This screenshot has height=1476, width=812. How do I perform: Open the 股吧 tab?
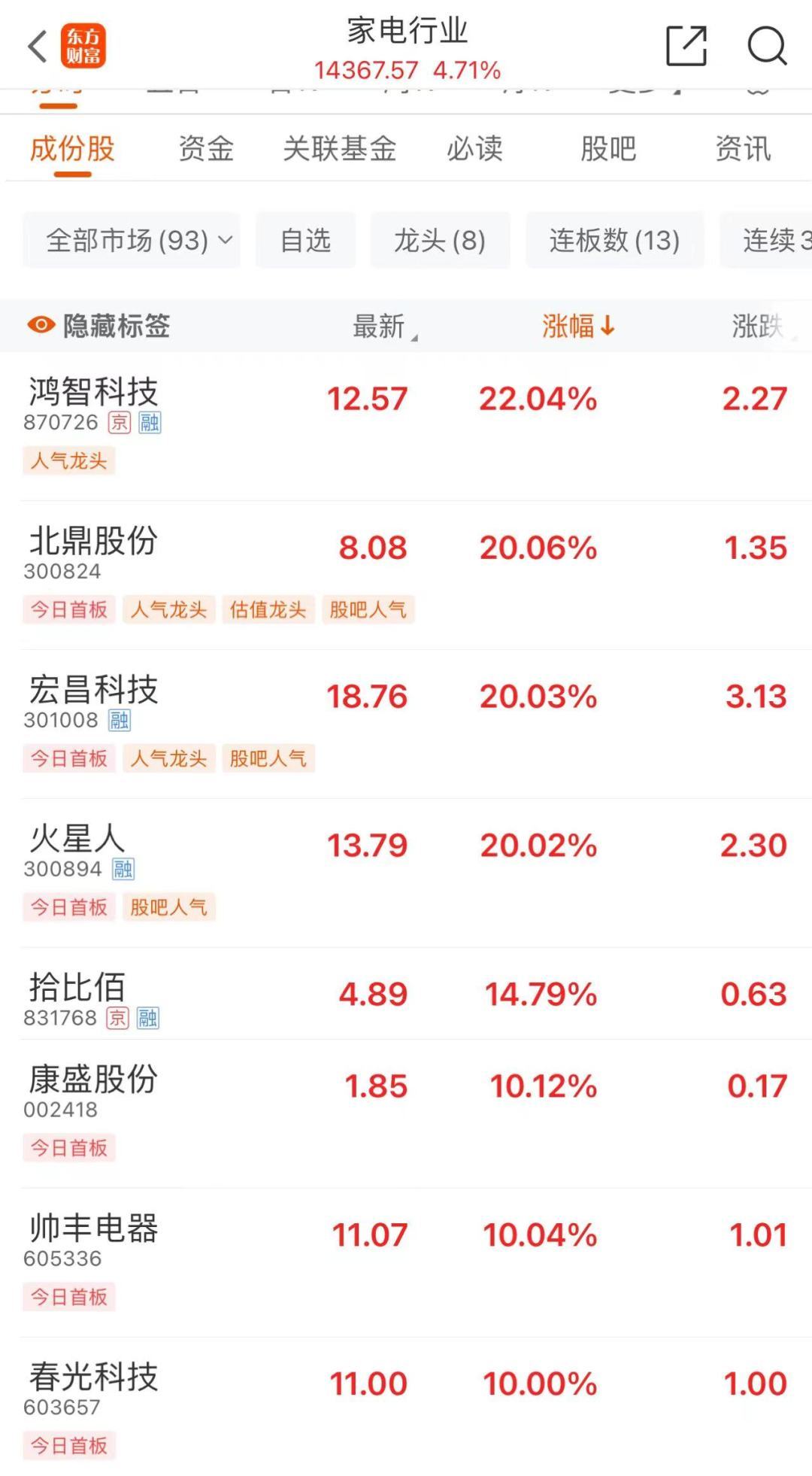click(608, 149)
